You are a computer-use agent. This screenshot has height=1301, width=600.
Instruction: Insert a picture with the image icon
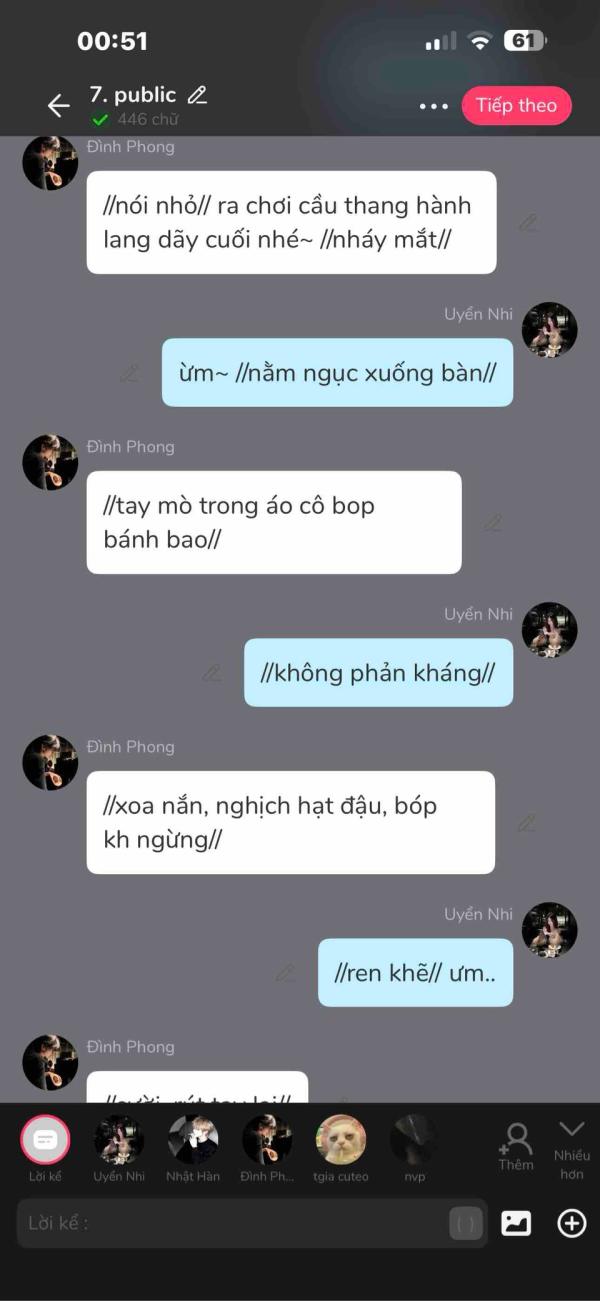point(516,1223)
